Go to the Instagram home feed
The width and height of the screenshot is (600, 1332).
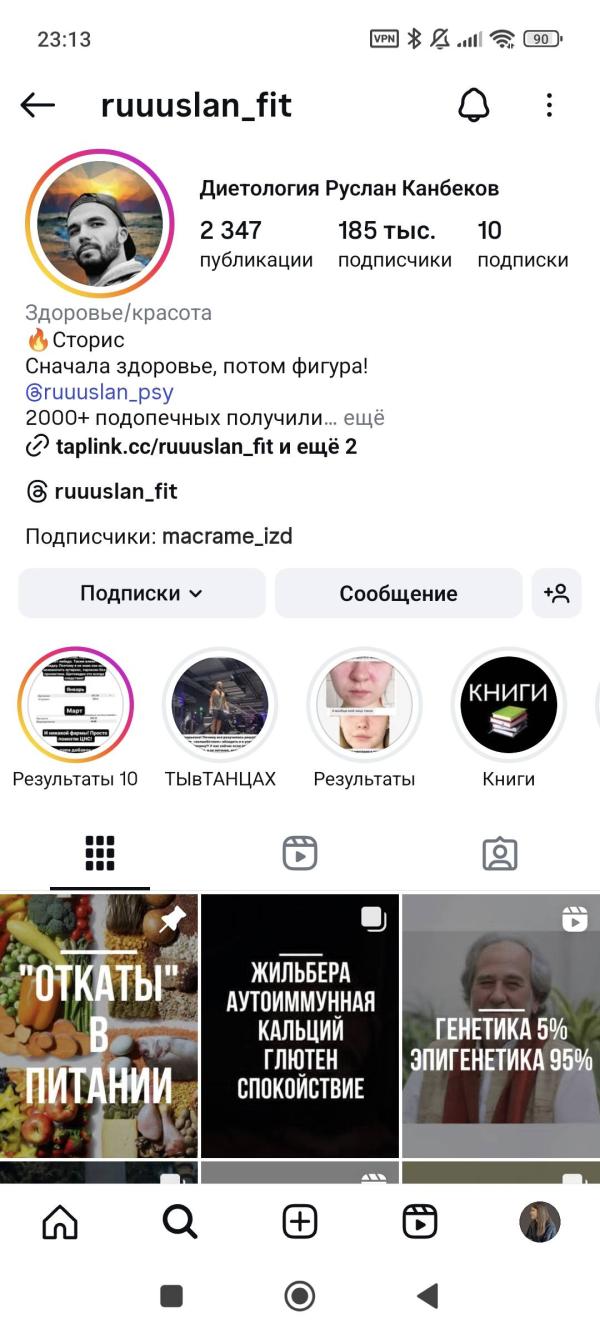click(60, 1221)
